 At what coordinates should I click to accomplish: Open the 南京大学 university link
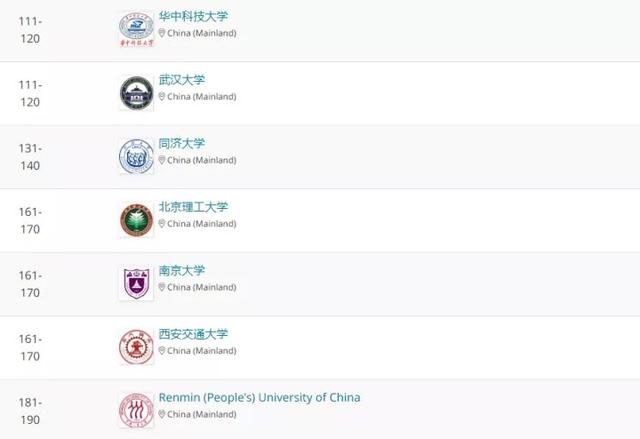click(x=182, y=270)
